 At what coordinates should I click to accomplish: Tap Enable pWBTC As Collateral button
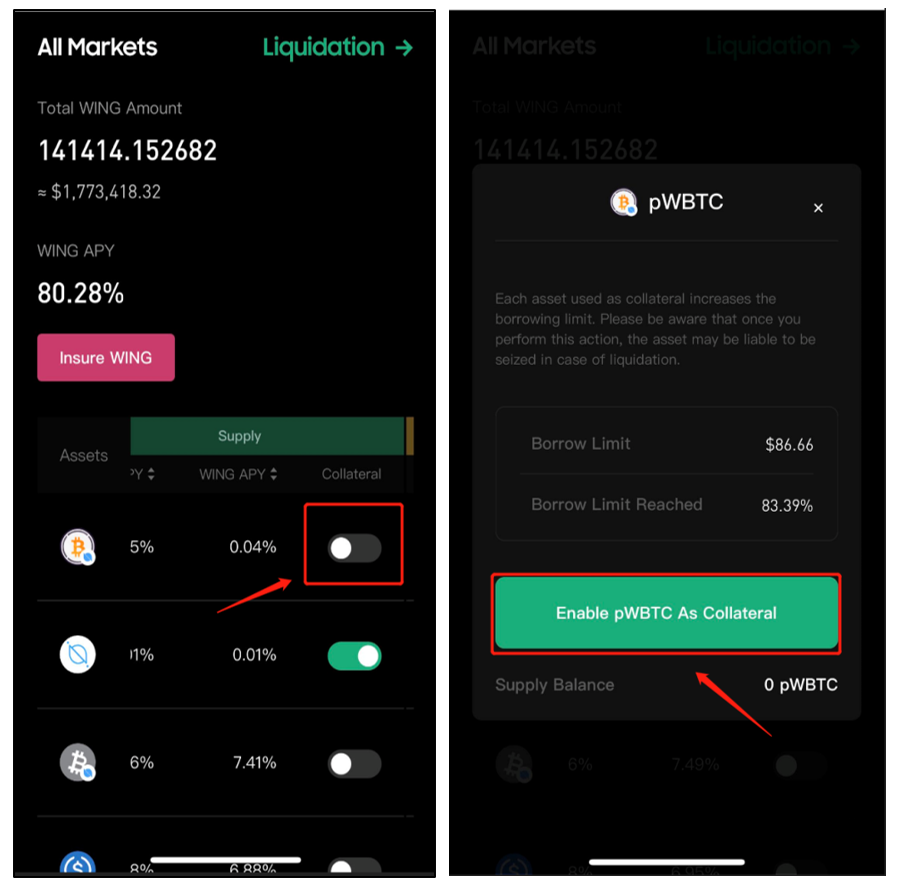click(x=666, y=613)
